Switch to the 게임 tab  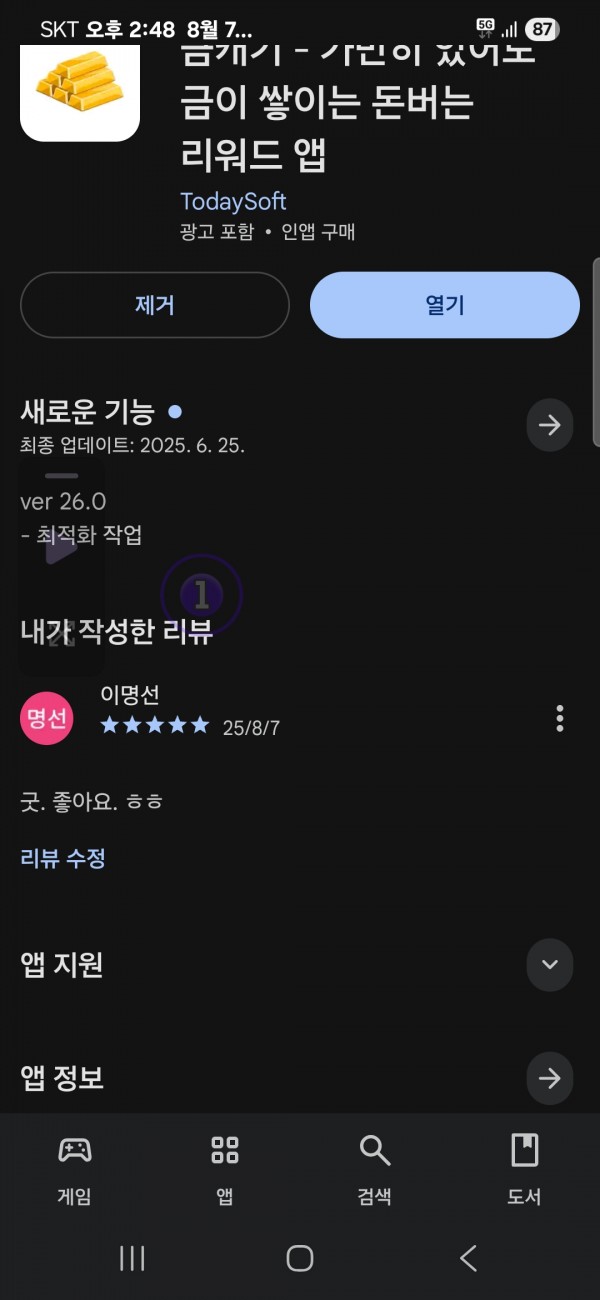click(x=75, y=1168)
